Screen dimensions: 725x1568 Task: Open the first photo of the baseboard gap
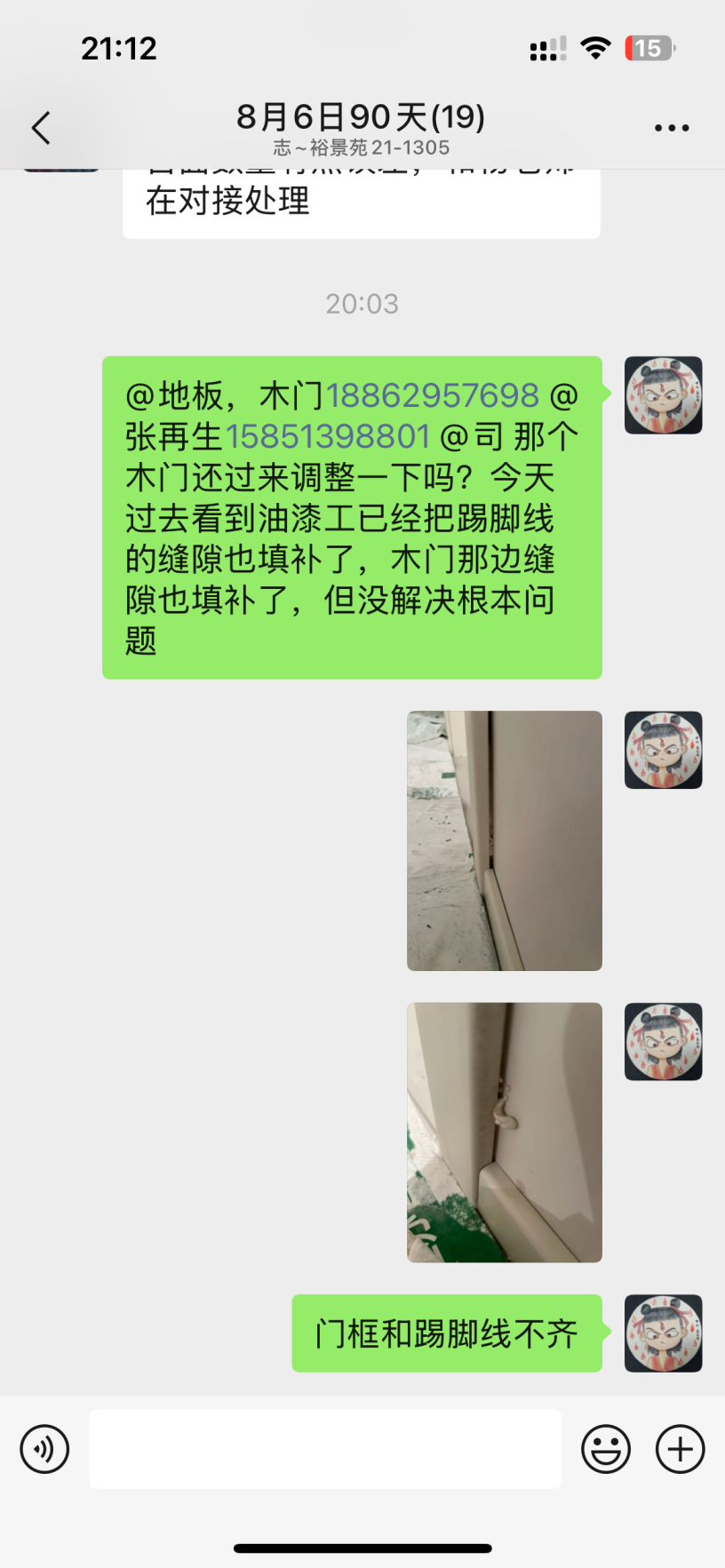pyautogui.click(x=504, y=840)
